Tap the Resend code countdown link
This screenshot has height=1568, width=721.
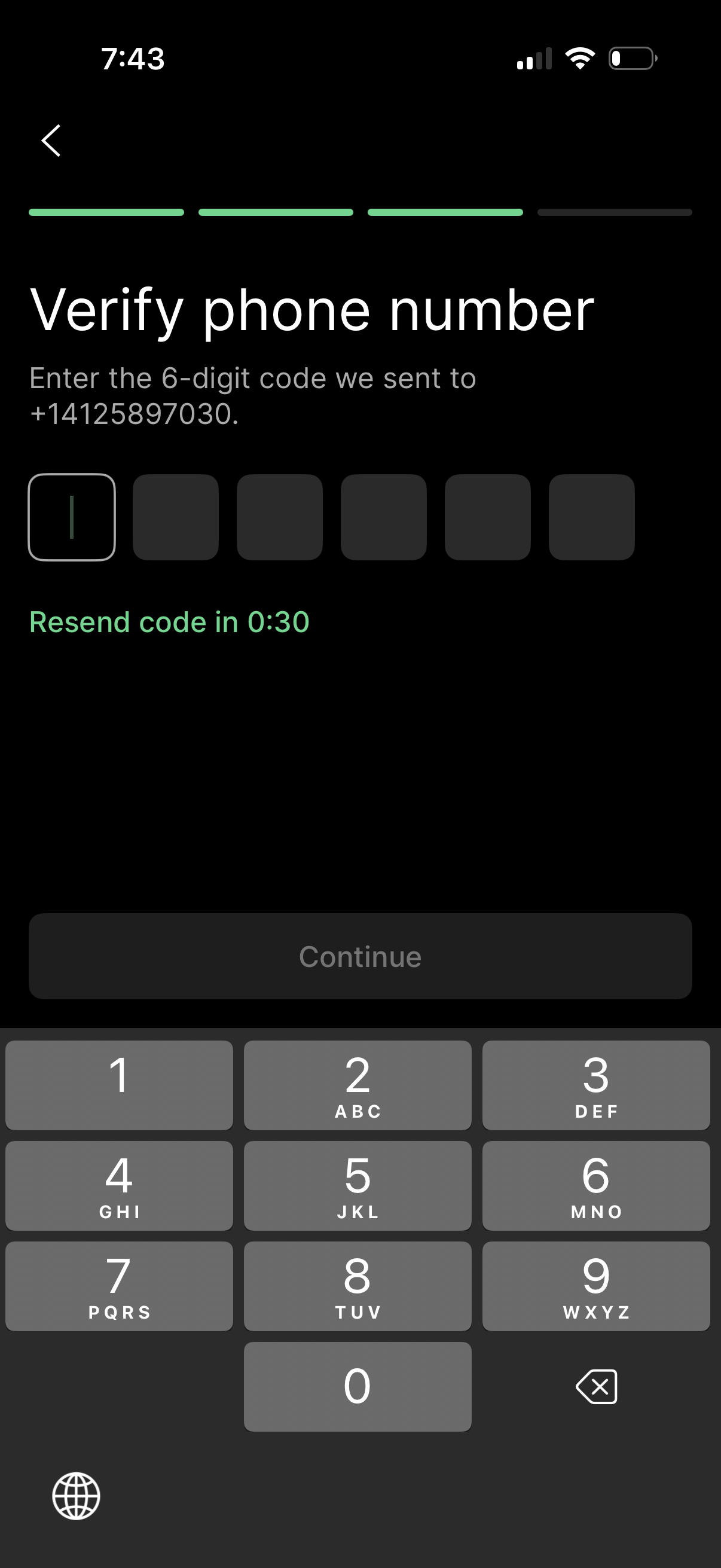click(x=169, y=621)
